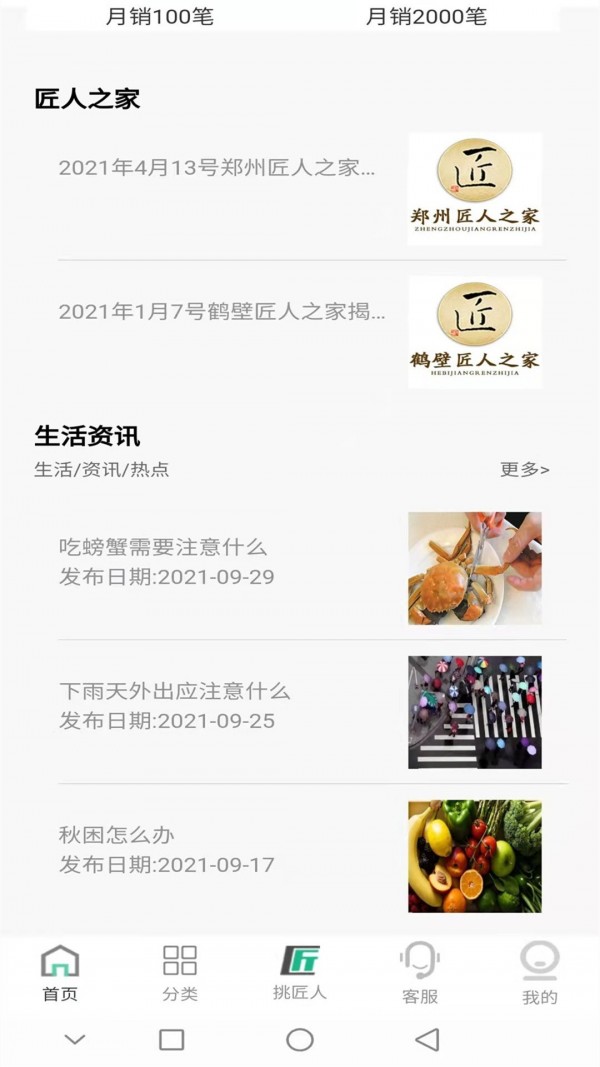Switch to the 分类 tab

[x=180, y=973]
